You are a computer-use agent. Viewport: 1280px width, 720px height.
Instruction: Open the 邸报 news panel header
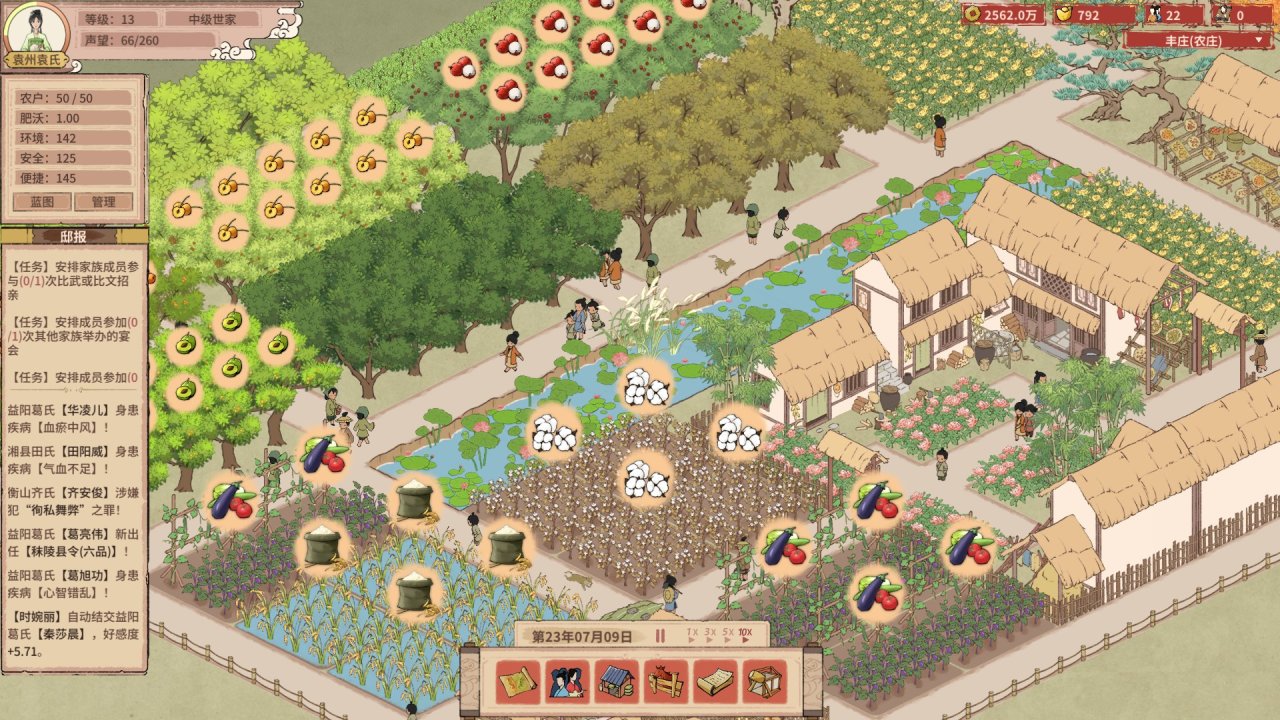click(x=74, y=237)
